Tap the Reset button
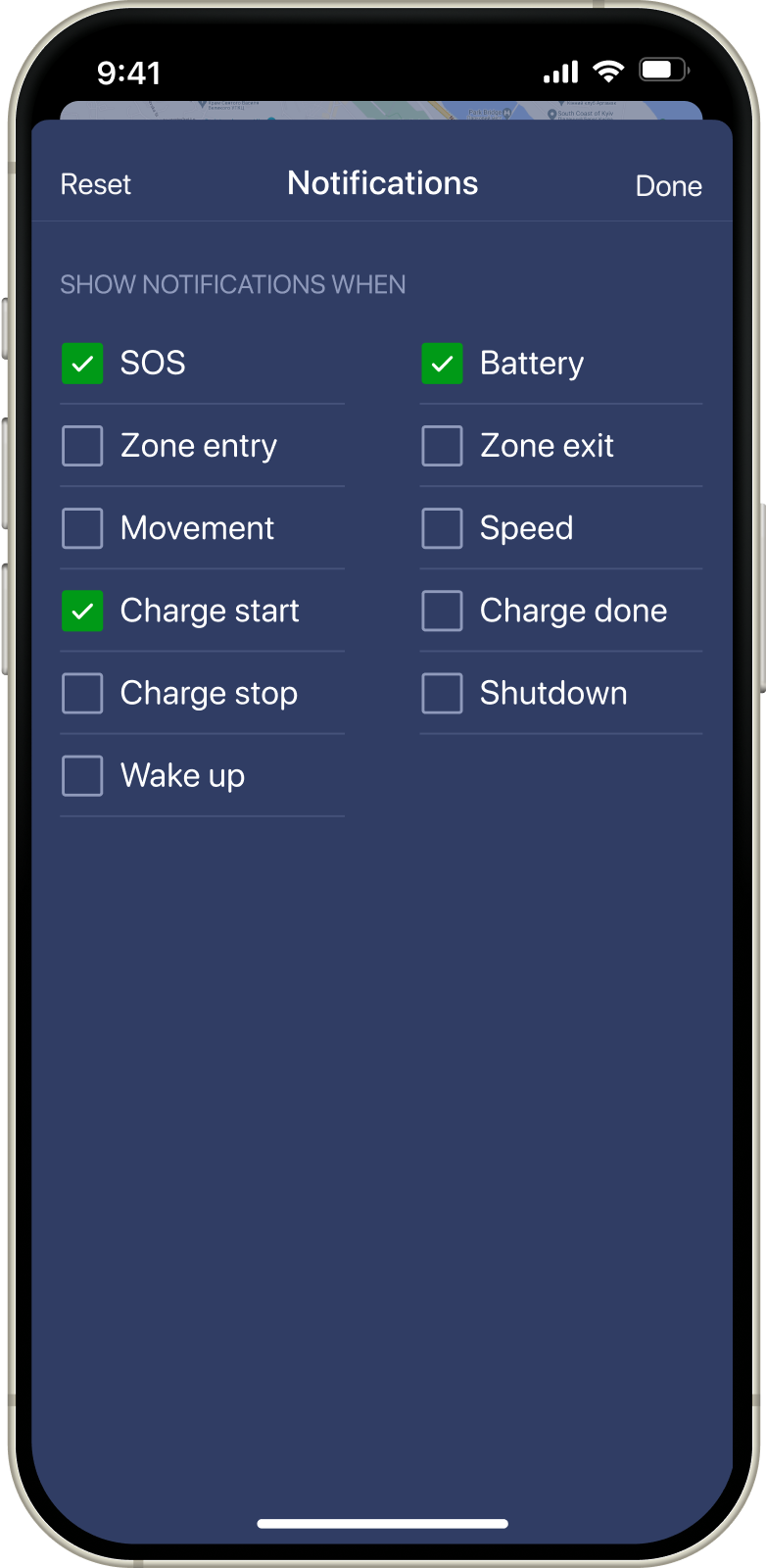This screenshot has width=766, height=1568. click(95, 184)
